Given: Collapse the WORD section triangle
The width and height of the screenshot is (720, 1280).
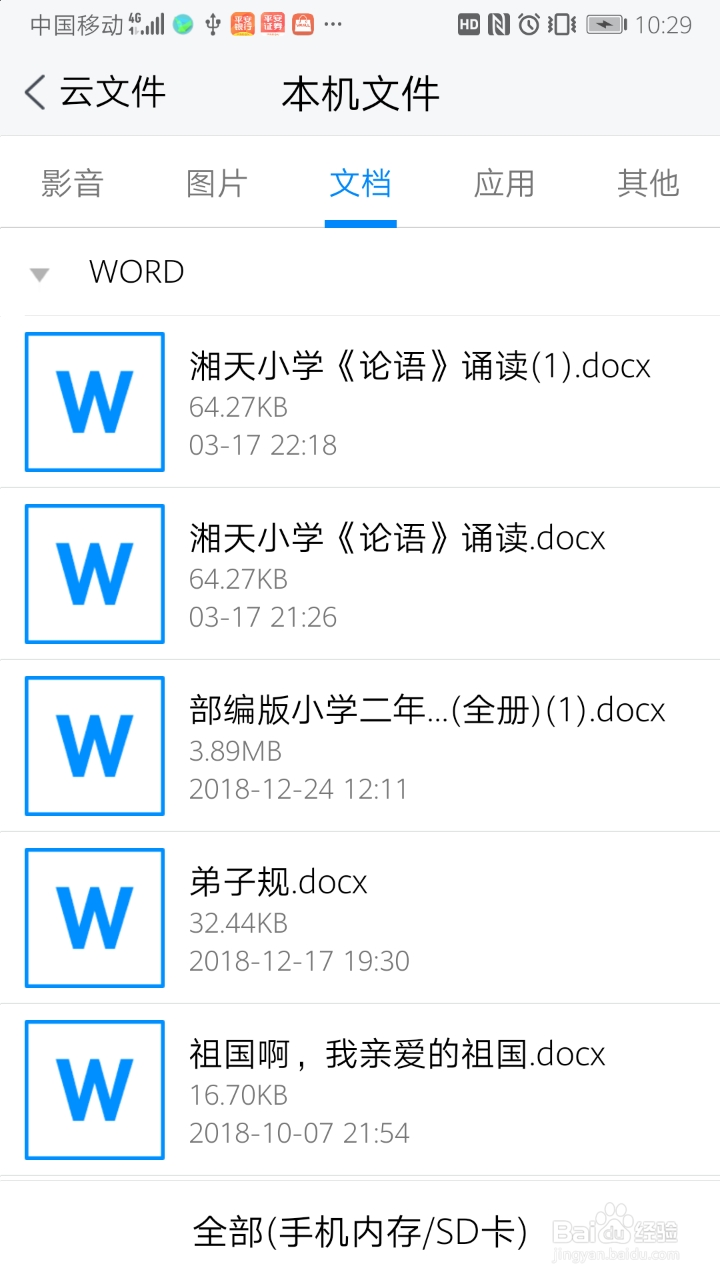Looking at the screenshot, I should [39, 273].
